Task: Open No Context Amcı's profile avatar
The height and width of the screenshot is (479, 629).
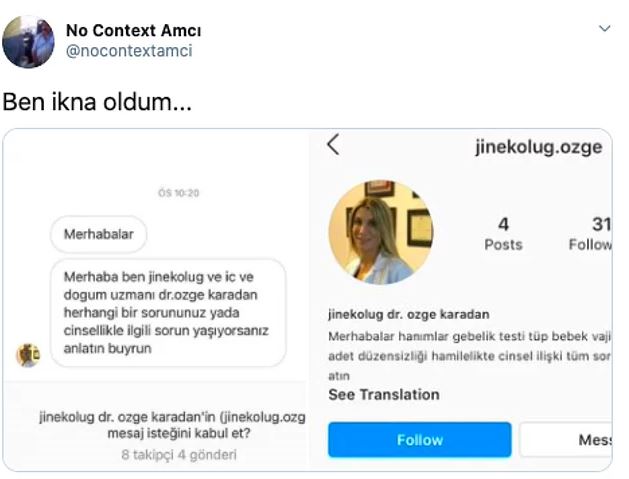Action: point(29,41)
